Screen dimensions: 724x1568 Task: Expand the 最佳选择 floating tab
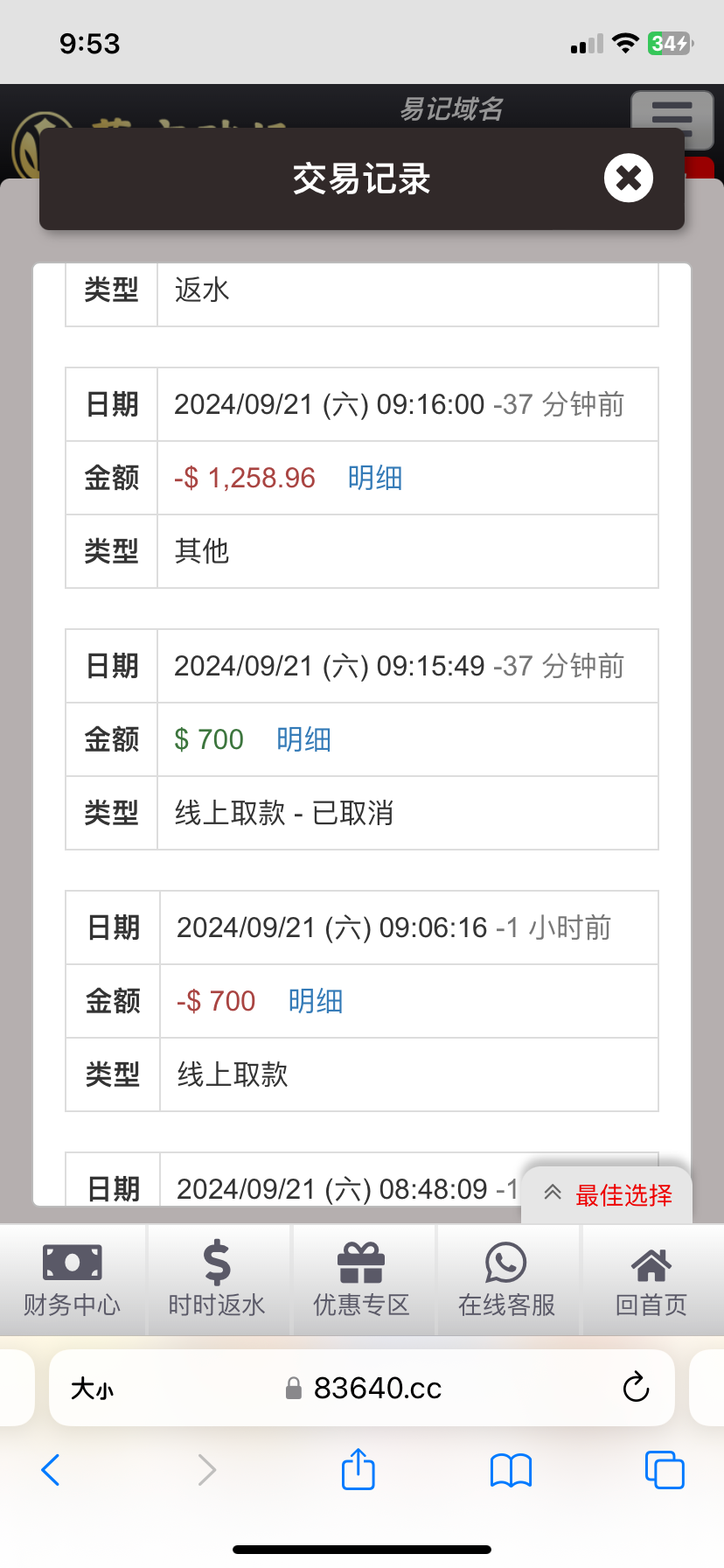608,1194
